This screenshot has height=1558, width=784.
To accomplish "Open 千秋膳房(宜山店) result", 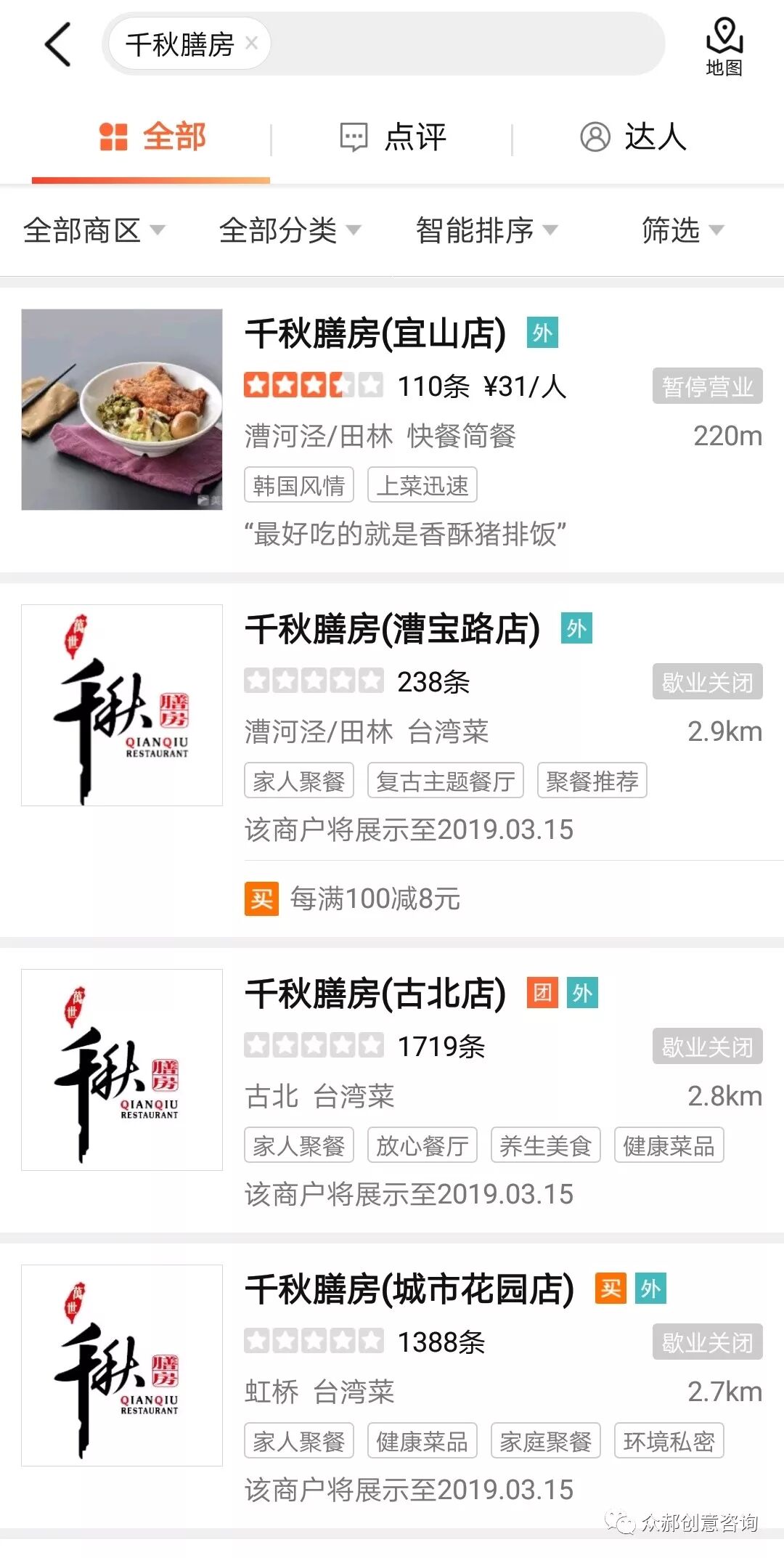I will [392, 430].
